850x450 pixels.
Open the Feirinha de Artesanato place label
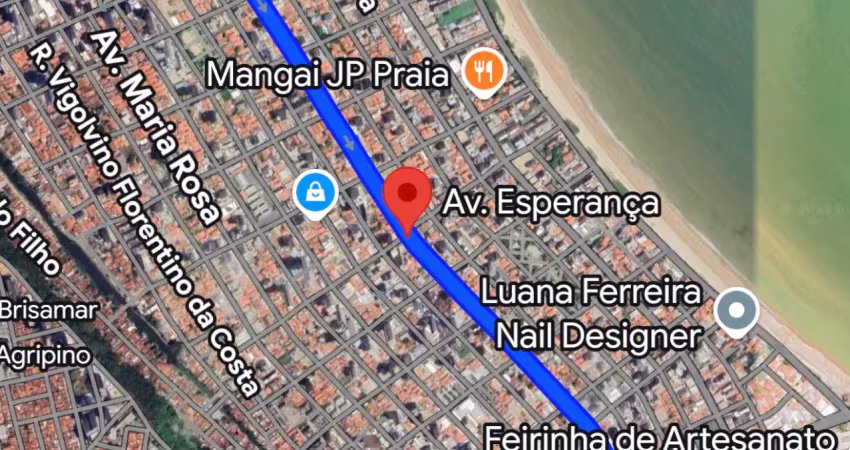tap(659, 438)
